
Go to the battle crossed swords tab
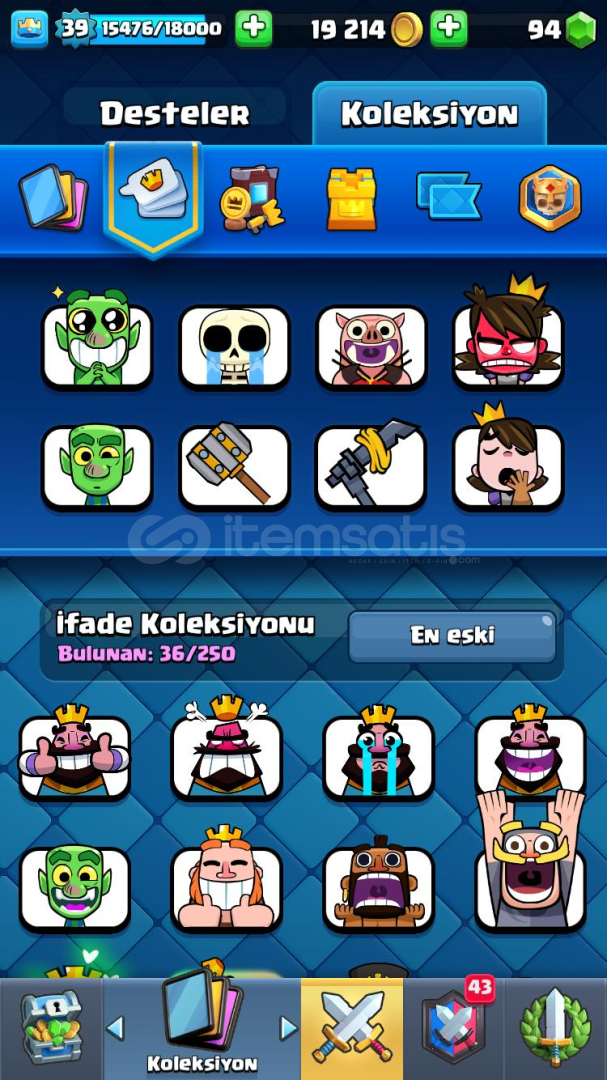[352, 1029]
